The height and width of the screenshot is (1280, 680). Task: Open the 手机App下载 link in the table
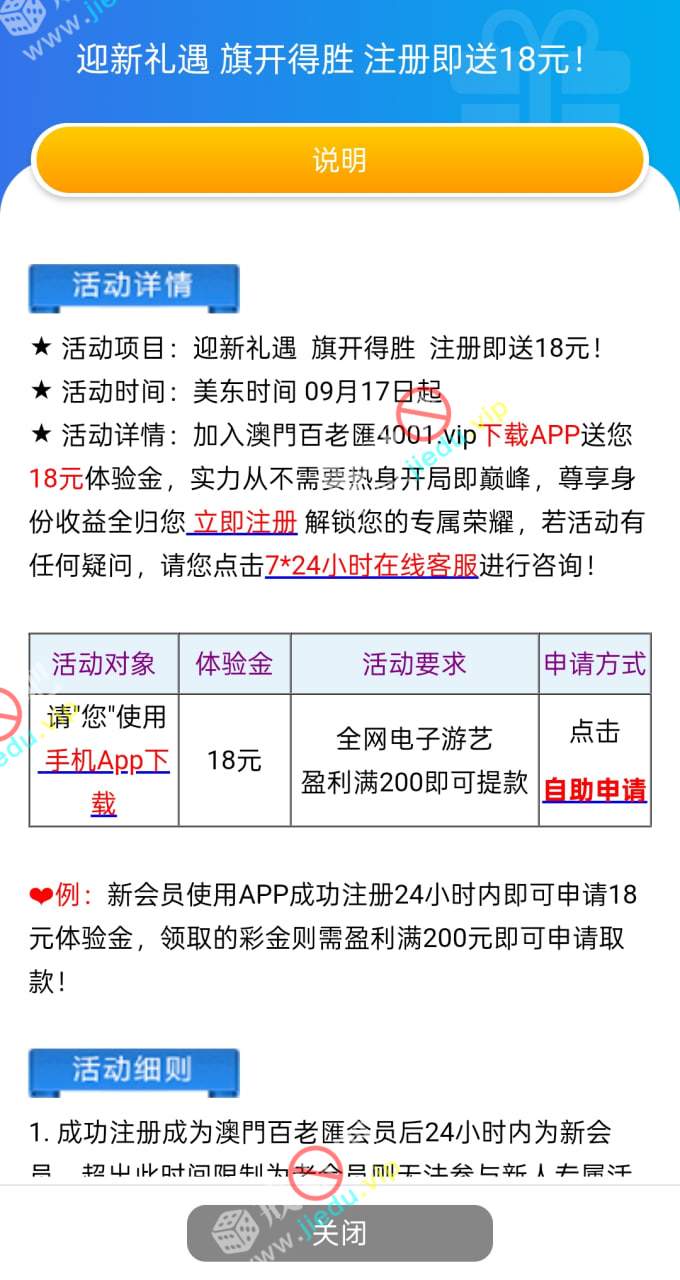[105, 762]
